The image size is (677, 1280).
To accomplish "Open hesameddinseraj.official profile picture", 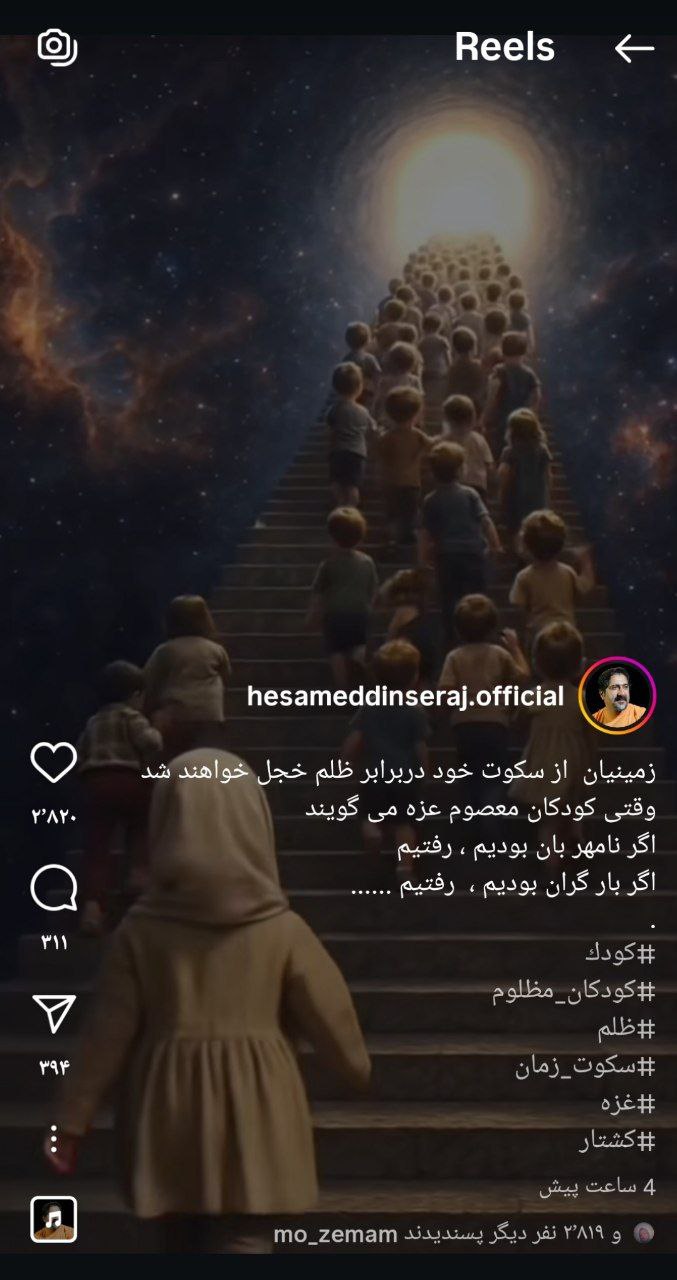I will (617, 696).
